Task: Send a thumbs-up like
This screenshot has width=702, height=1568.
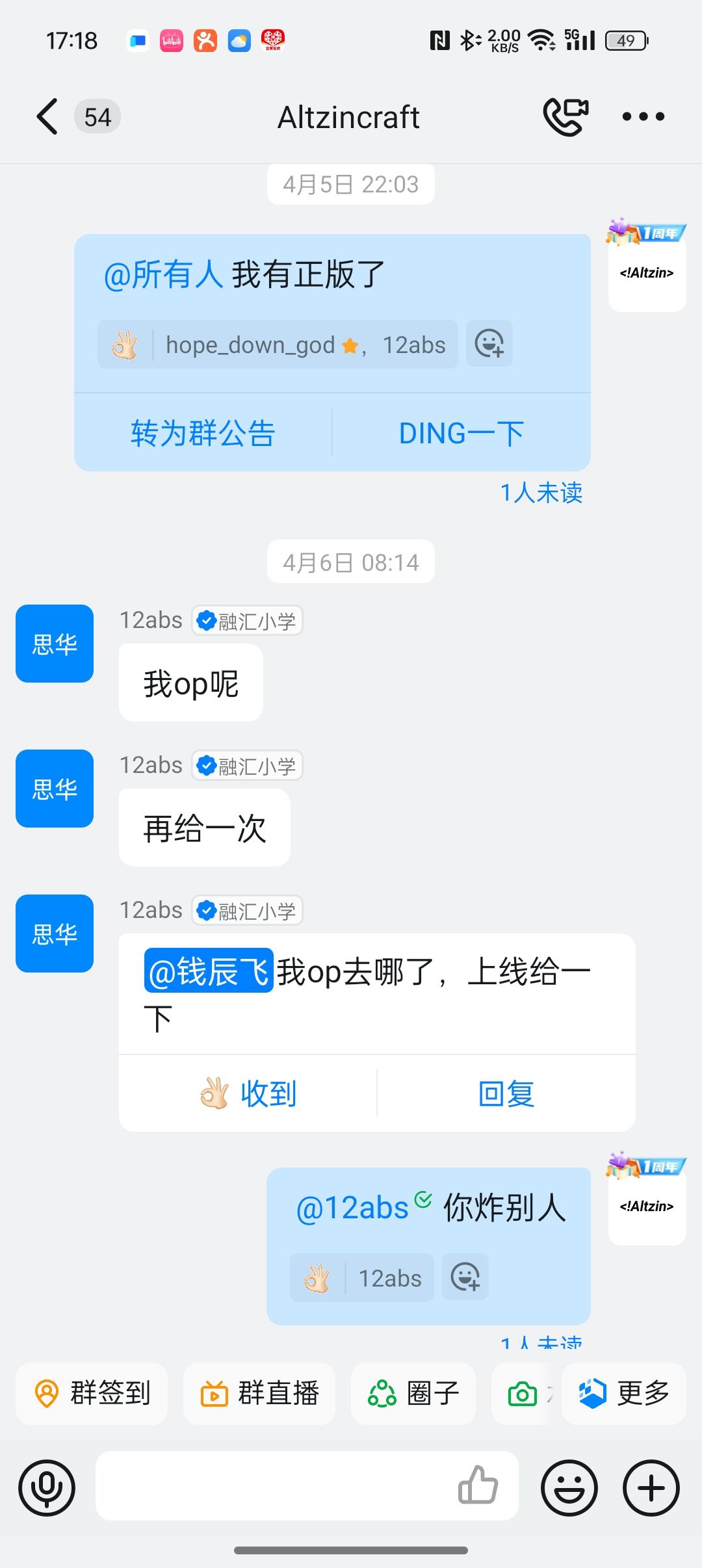Action: [478, 1485]
